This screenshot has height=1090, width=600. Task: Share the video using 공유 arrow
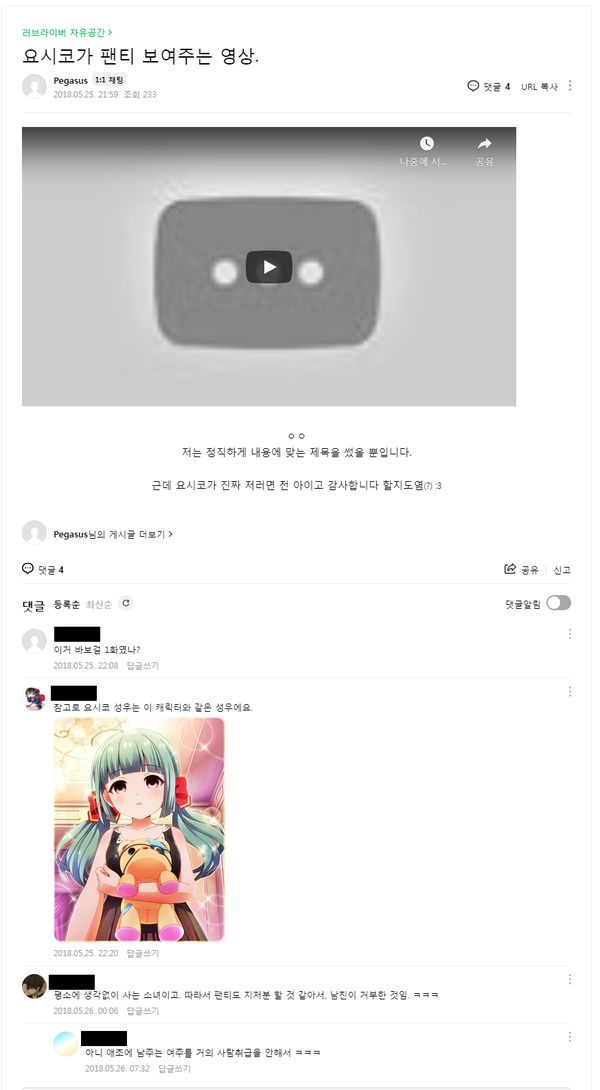click(x=484, y=144)
